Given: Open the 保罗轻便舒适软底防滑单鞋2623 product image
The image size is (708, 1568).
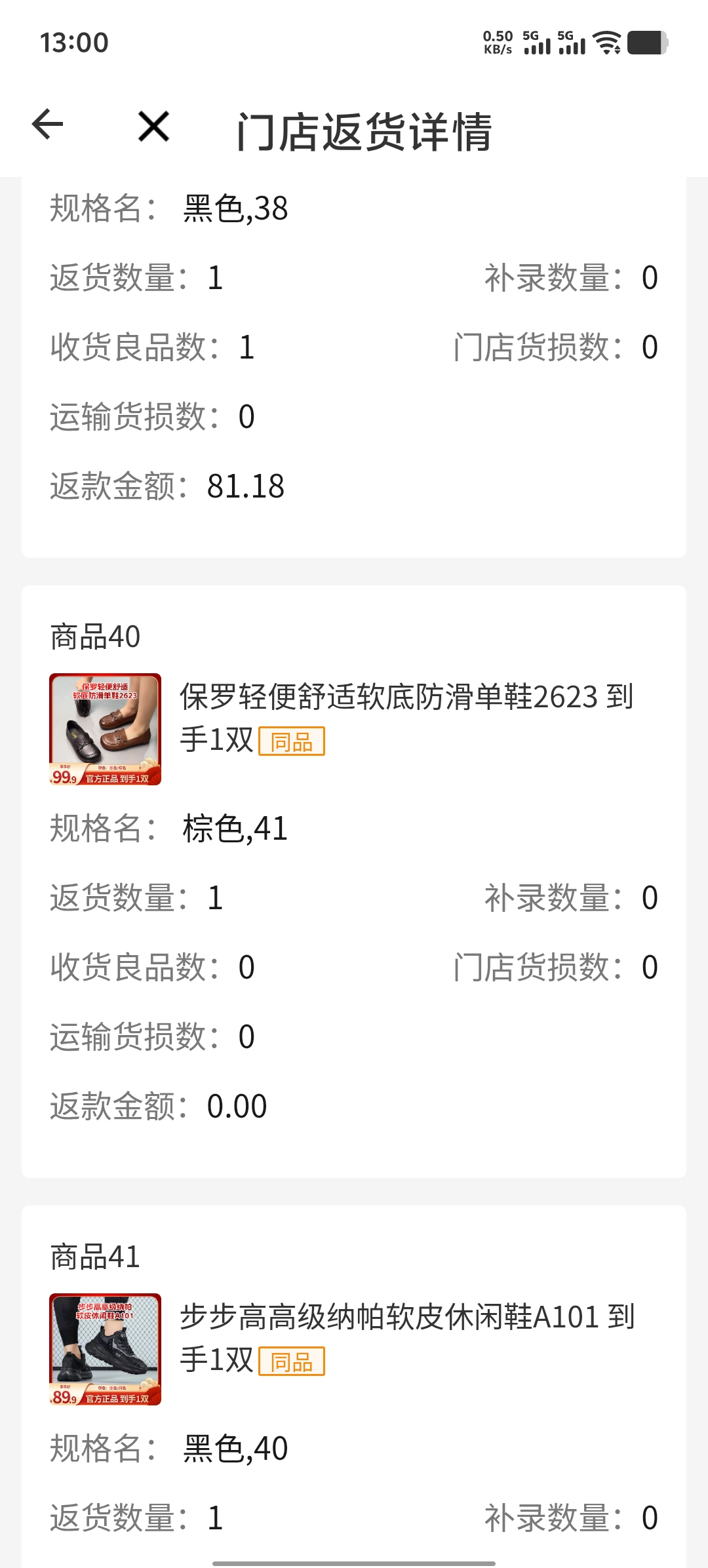Looking at the screenshot, I should 106,729.
